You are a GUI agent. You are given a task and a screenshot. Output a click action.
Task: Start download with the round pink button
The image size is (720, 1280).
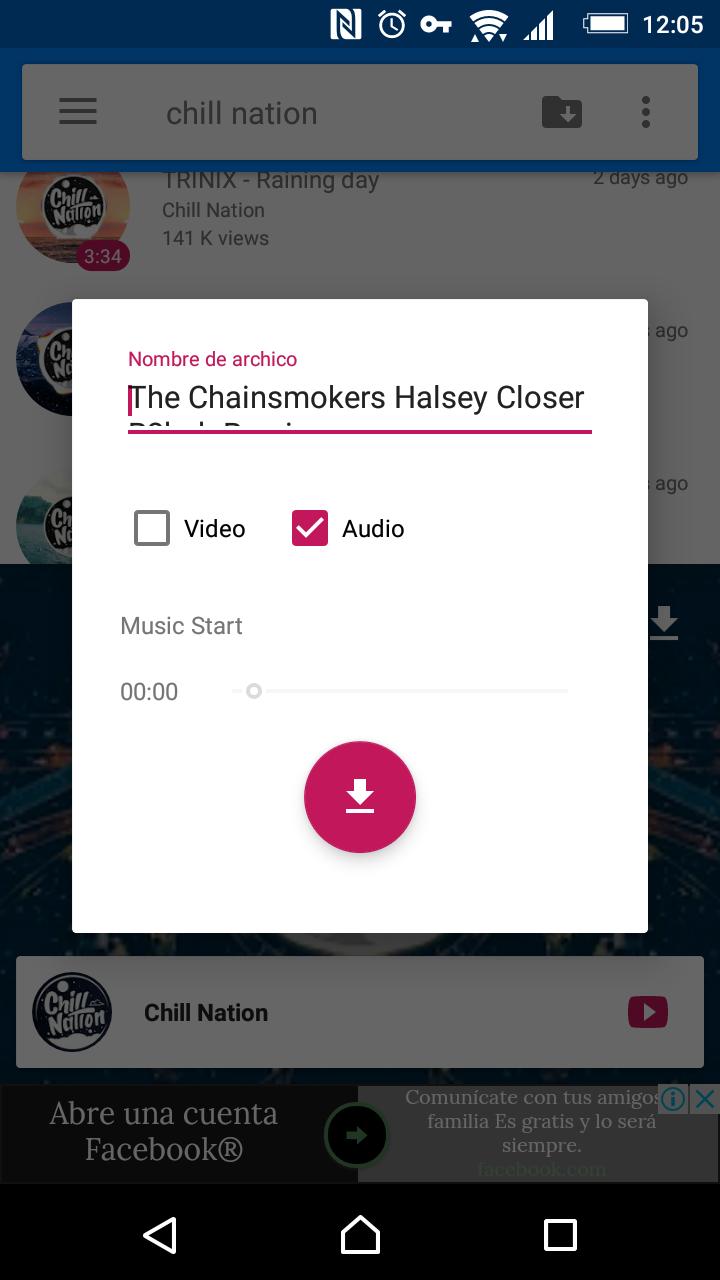360,797
